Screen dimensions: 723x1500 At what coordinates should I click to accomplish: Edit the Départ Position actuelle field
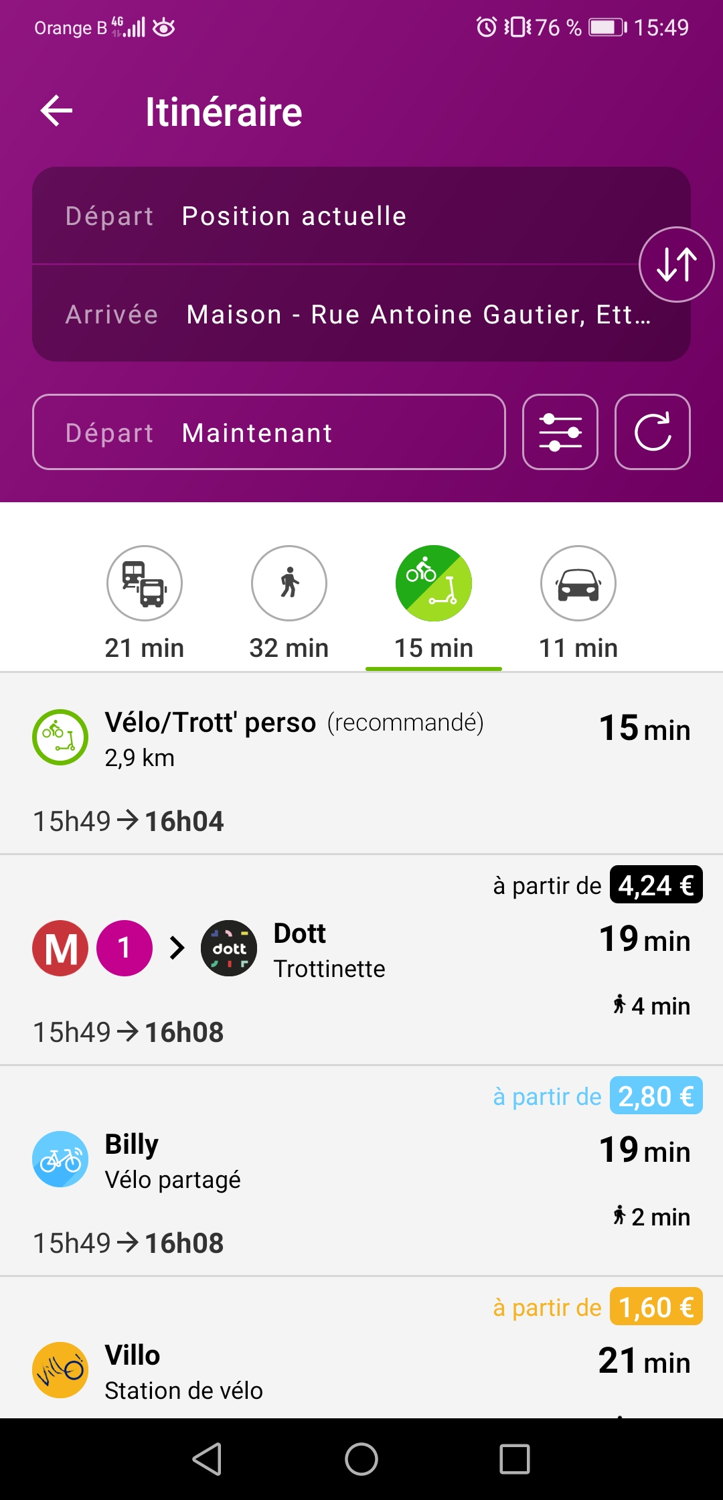pos(330,216)
